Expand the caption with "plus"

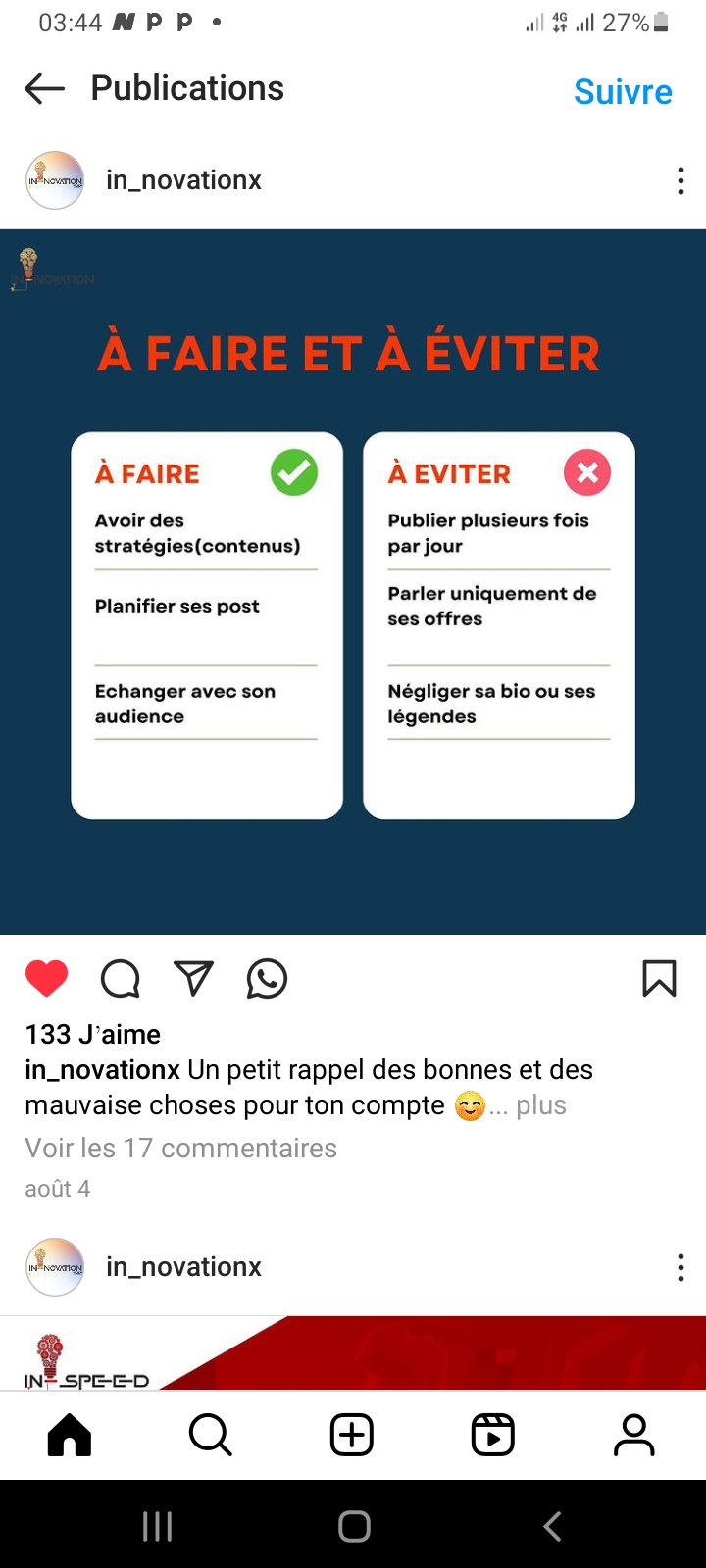540,1105
